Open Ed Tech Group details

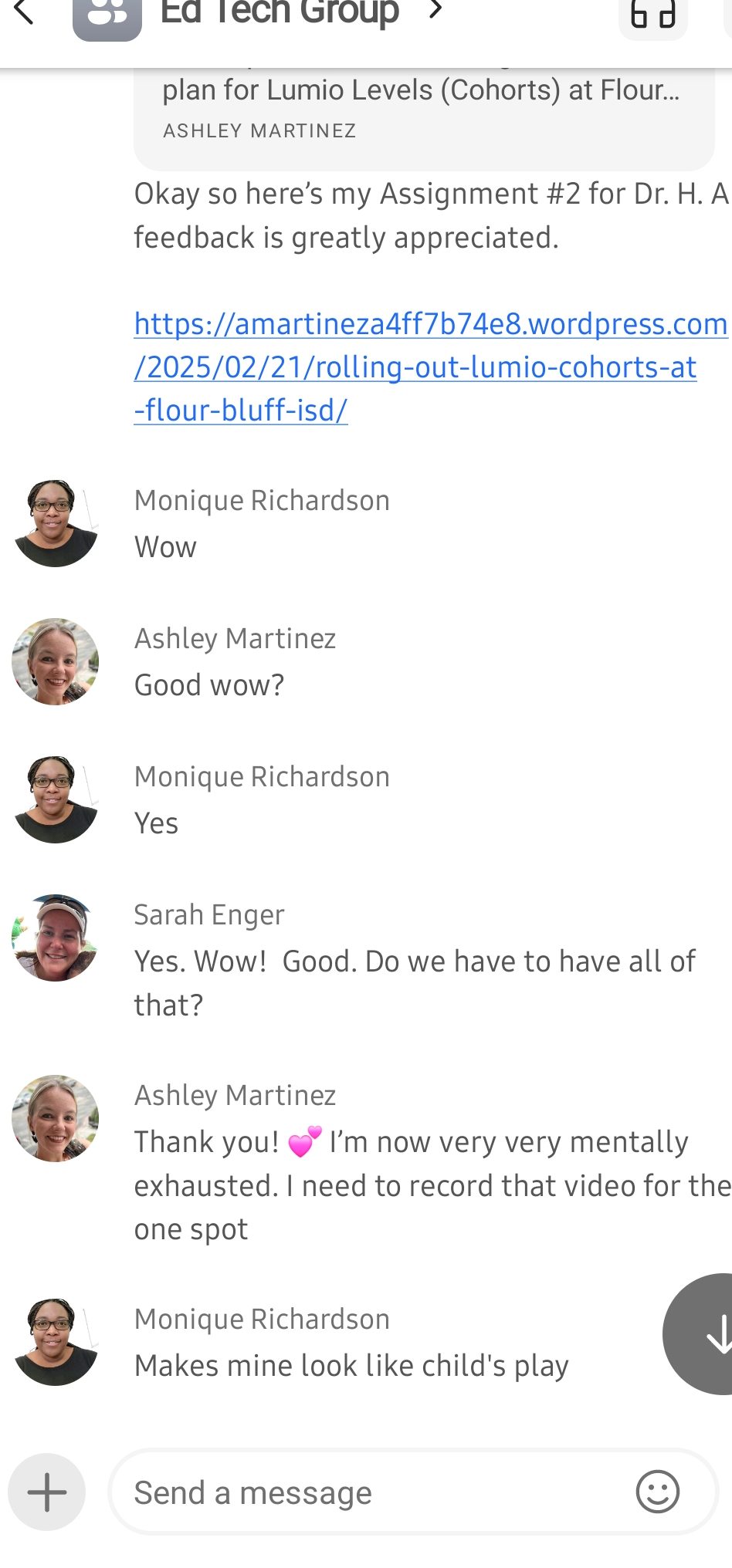point(280,12)
